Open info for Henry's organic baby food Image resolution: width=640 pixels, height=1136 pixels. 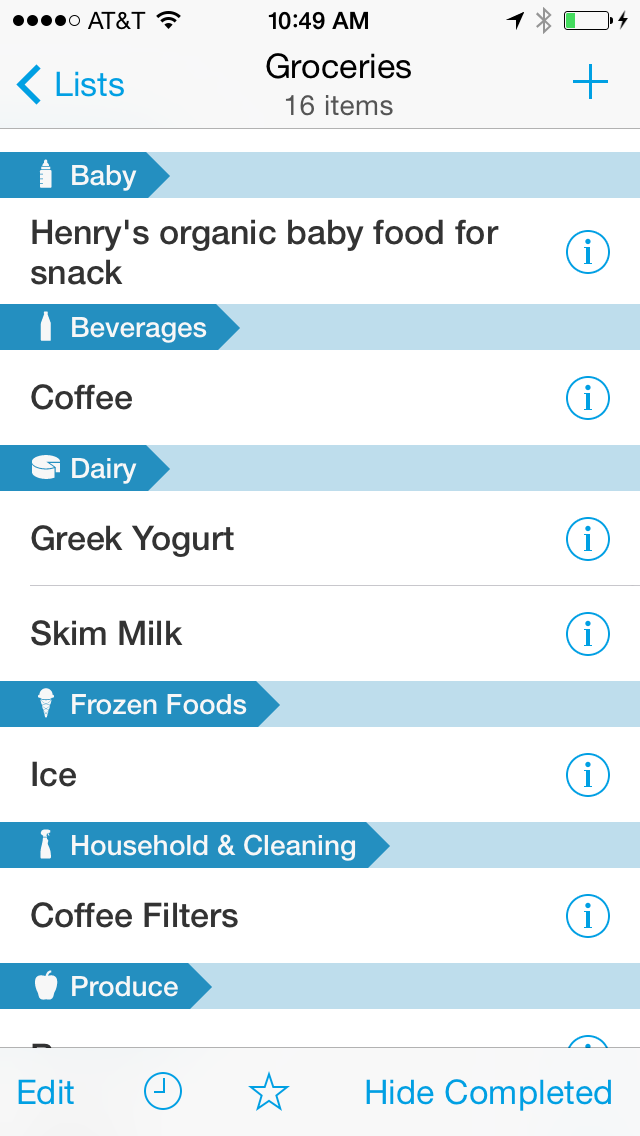pos(587,253)
